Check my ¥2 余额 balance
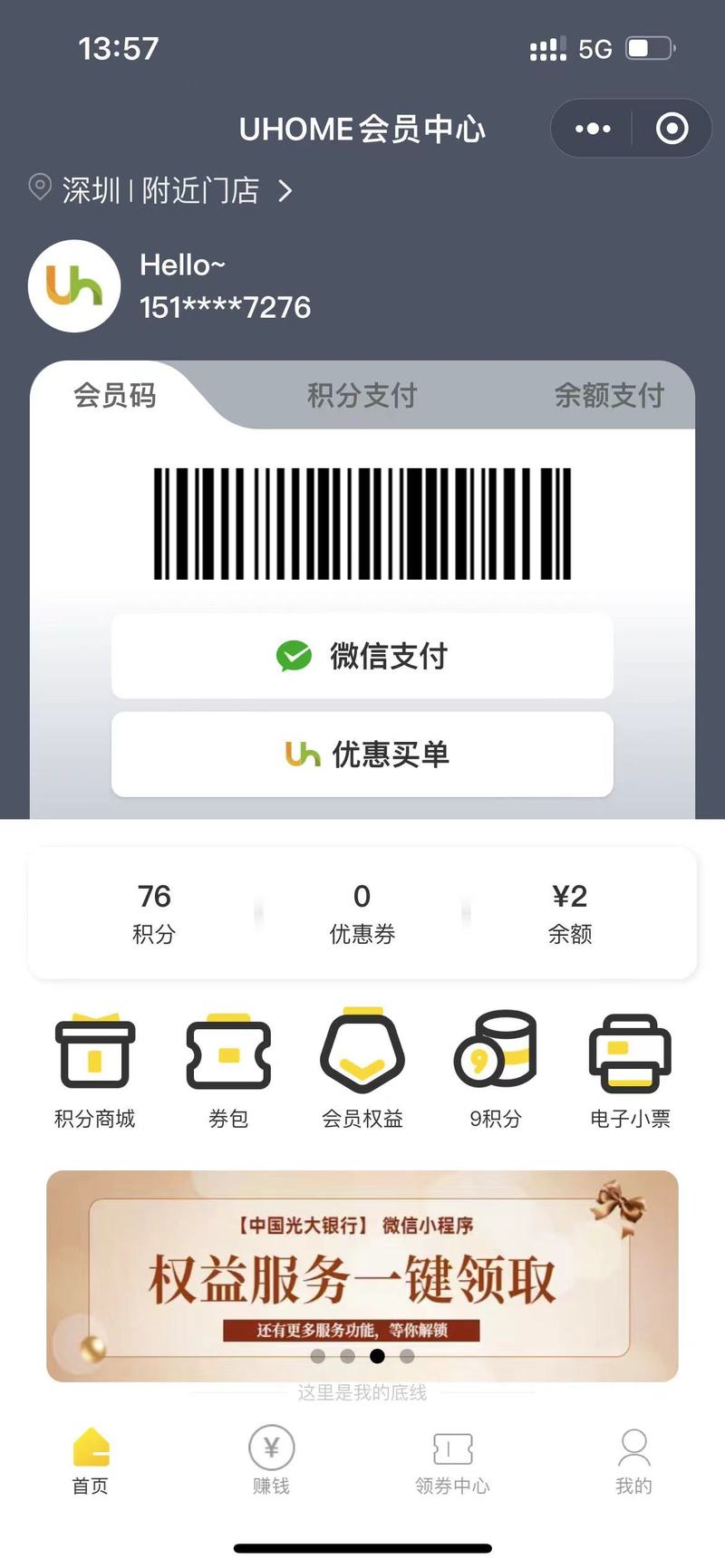Screen dimensions: 725x1568 tap(570, 912)
